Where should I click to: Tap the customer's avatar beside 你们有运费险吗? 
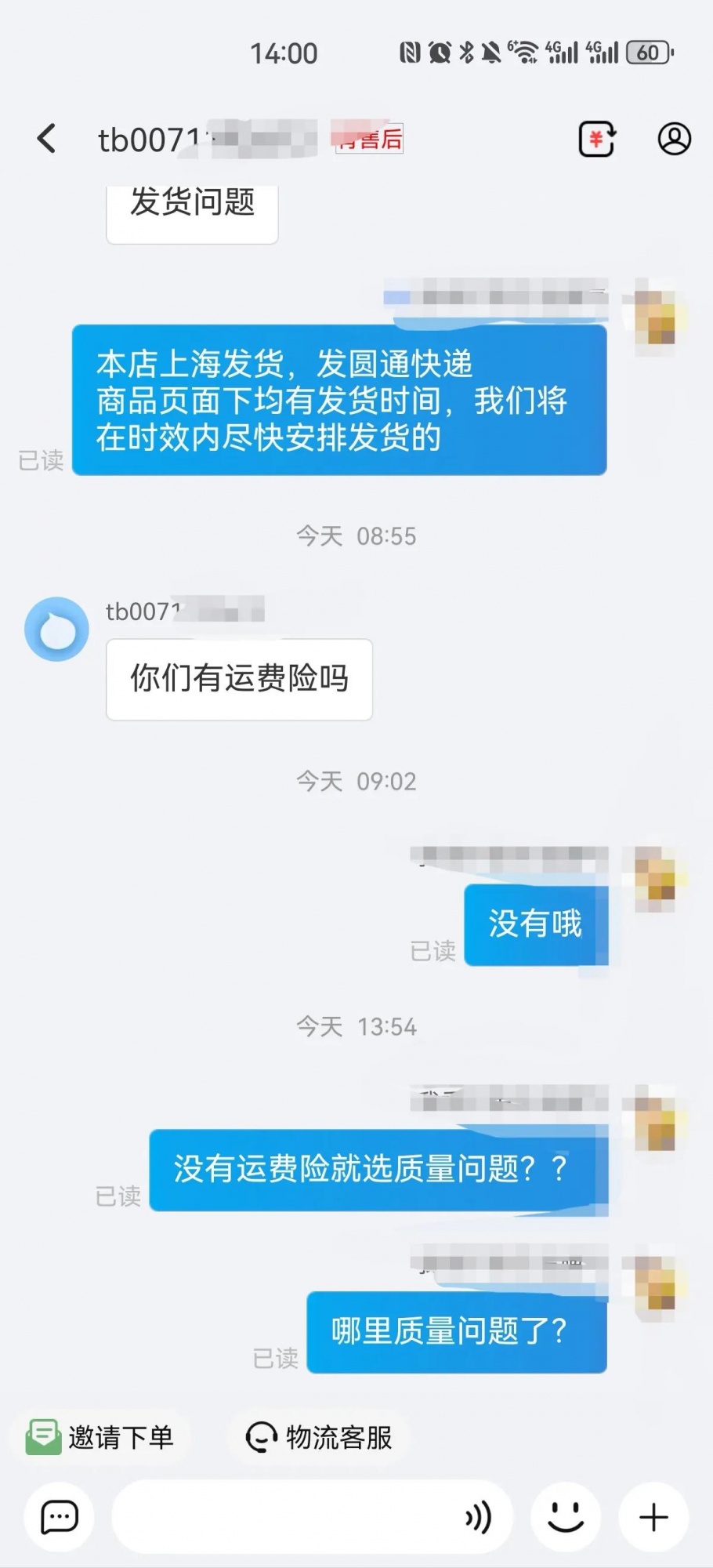tap(56, 629)
